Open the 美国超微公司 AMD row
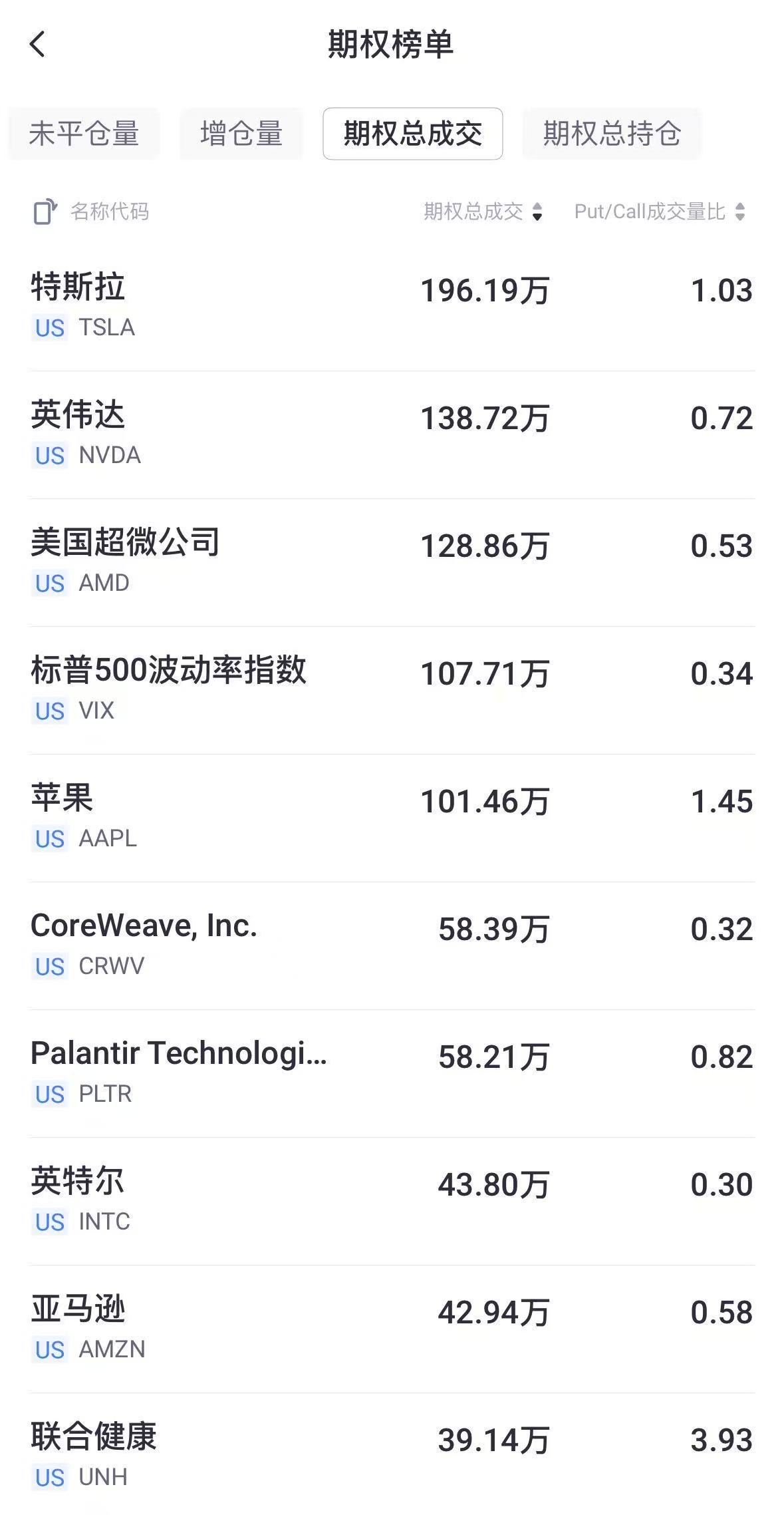784x1515 pixels. [392, 563]
